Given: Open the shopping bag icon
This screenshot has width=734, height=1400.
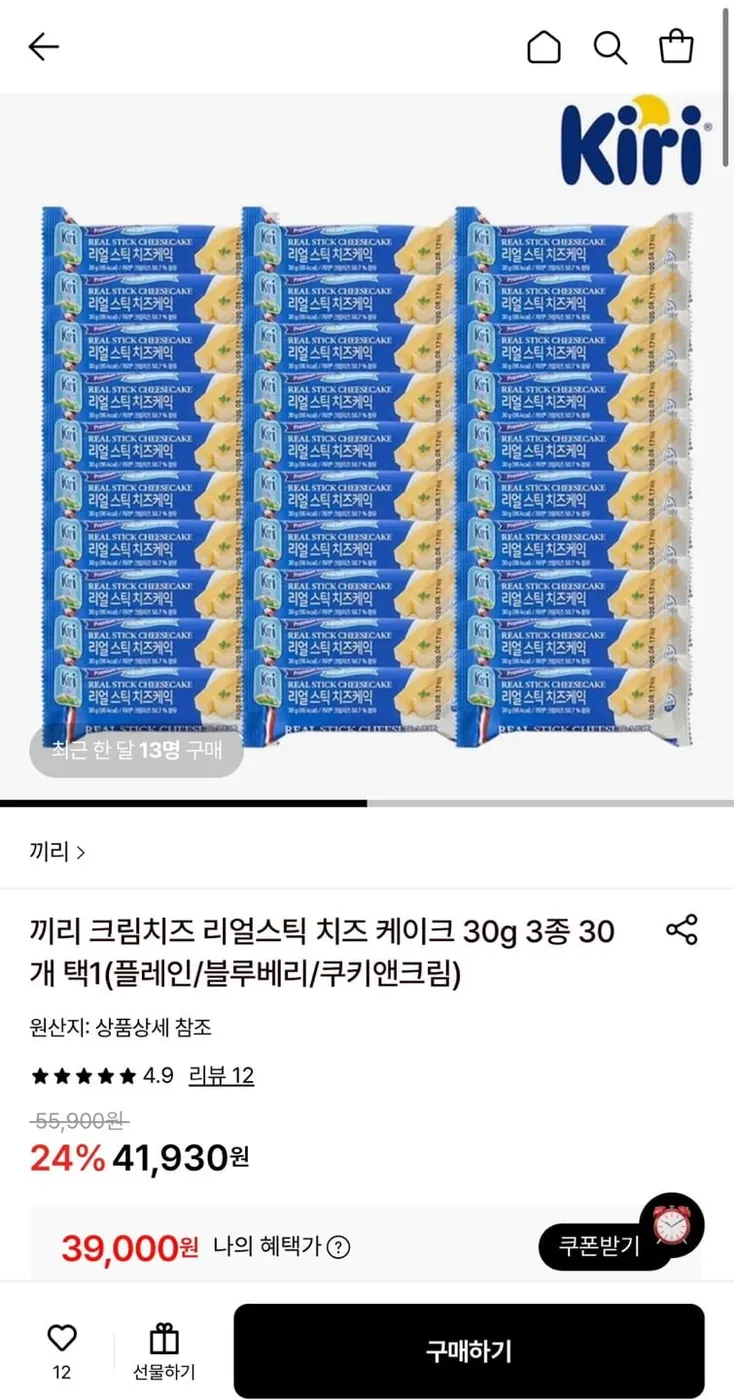Looking at the screenshot, I should pyautogui.click(x=677, y=46).
